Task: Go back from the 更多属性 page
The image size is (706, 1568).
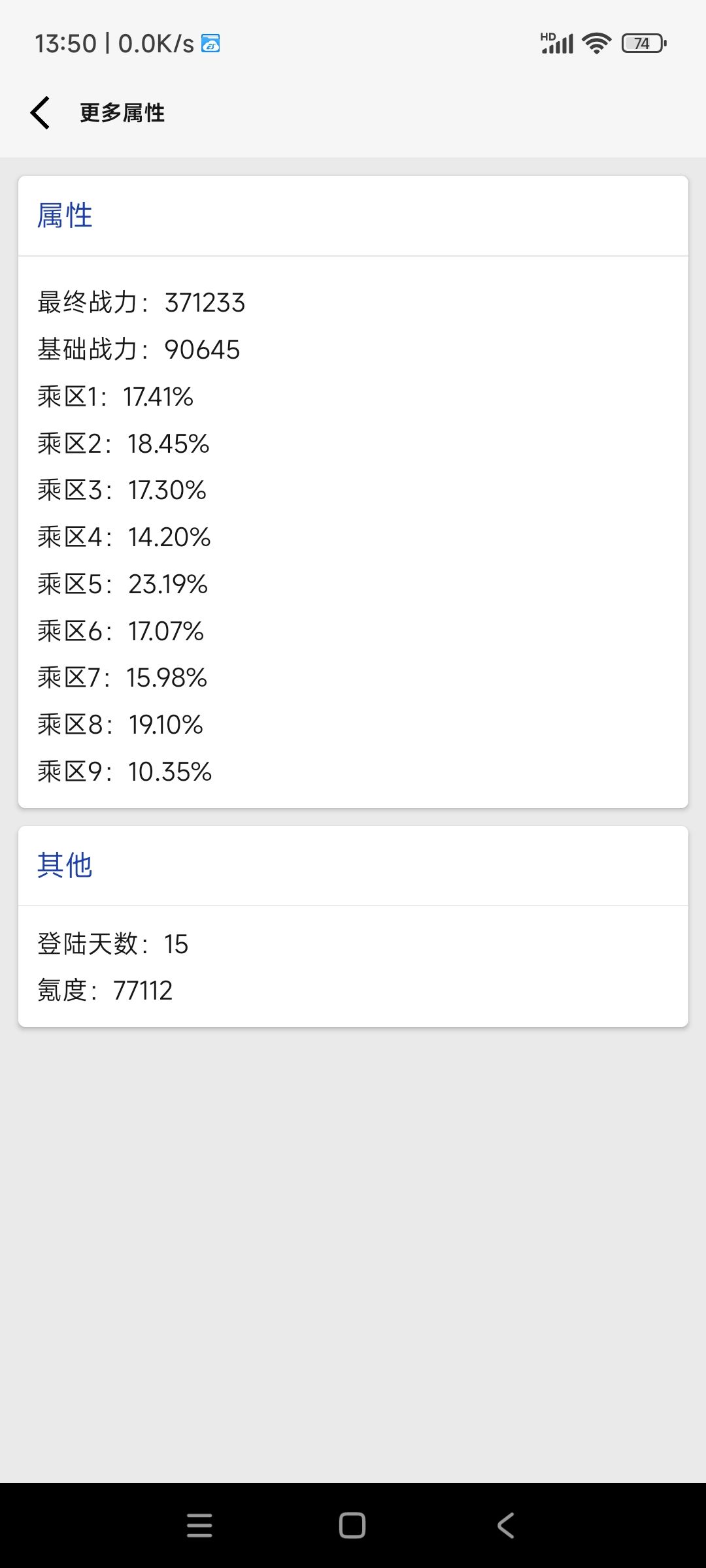Action: pos(40,112)
